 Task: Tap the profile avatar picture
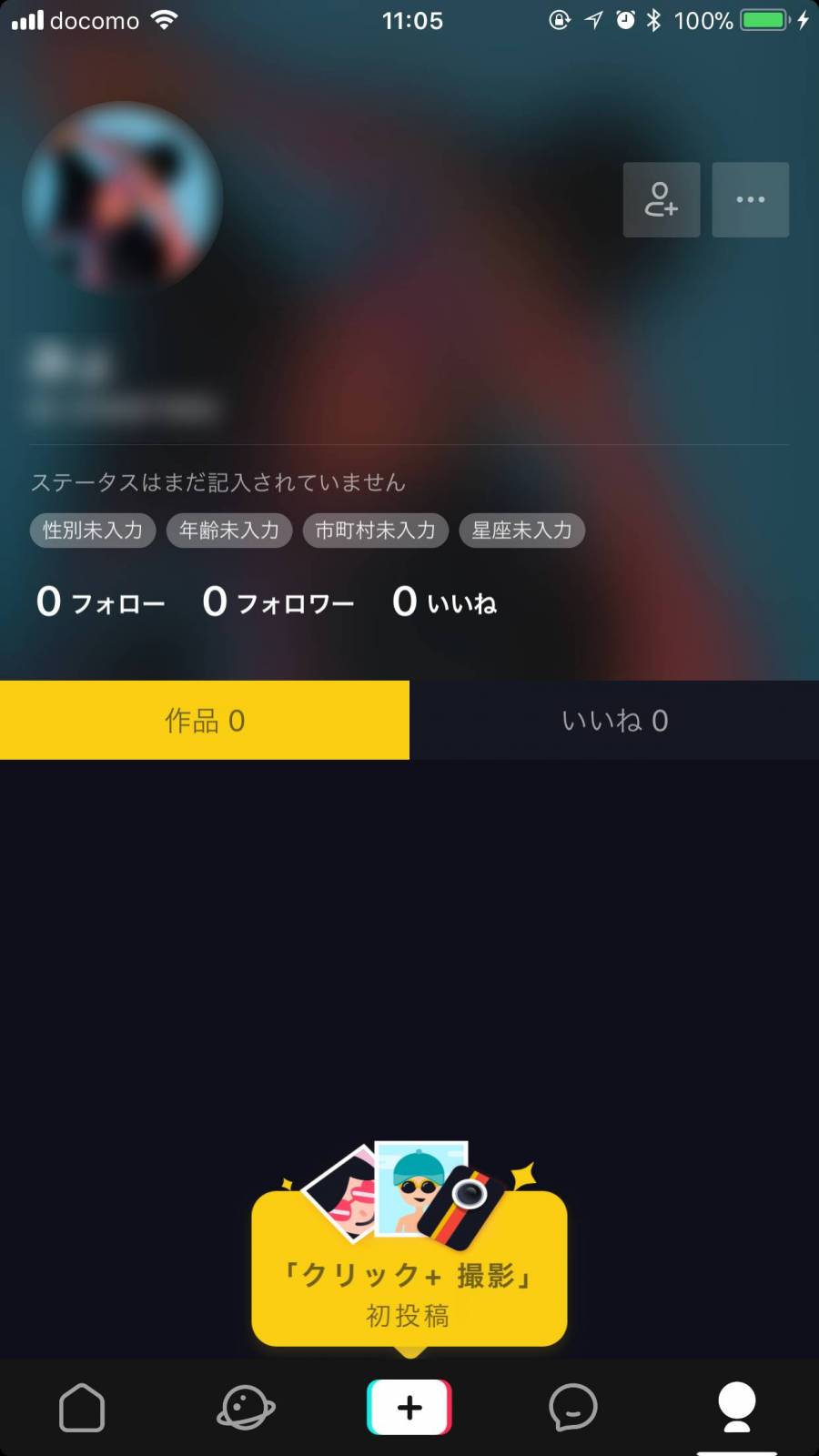122,197
